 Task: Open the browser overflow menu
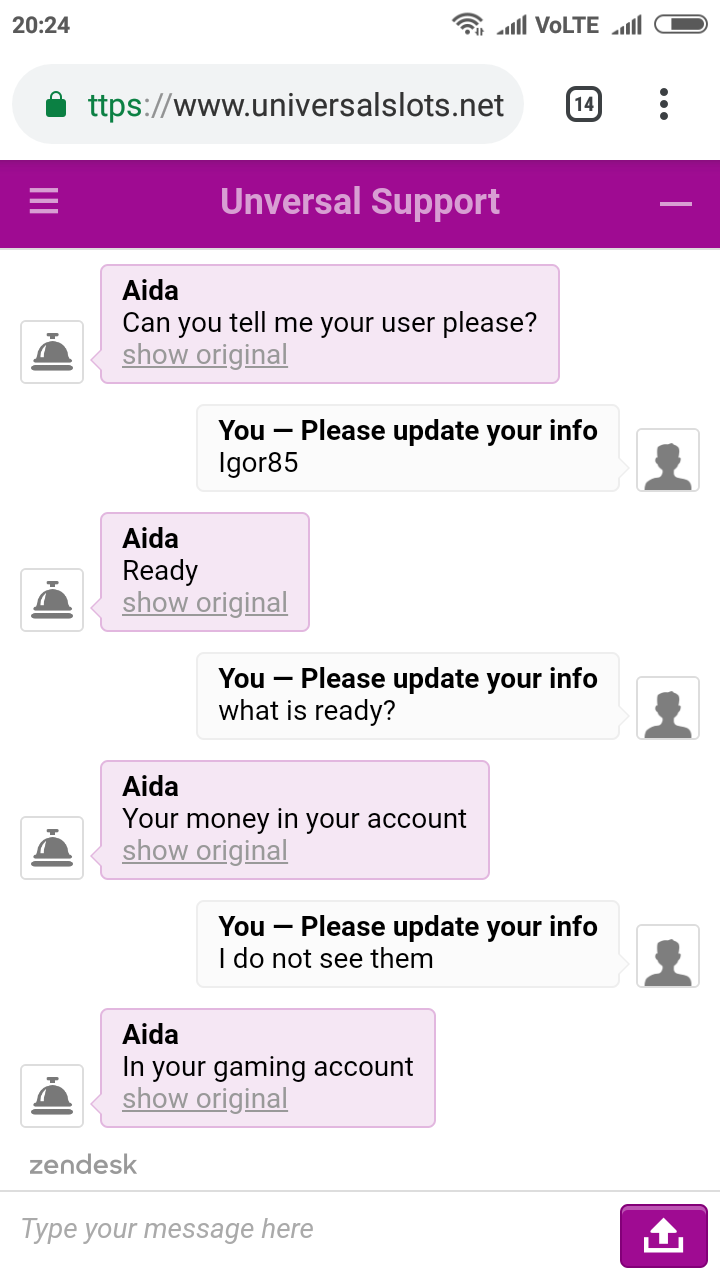664,104
